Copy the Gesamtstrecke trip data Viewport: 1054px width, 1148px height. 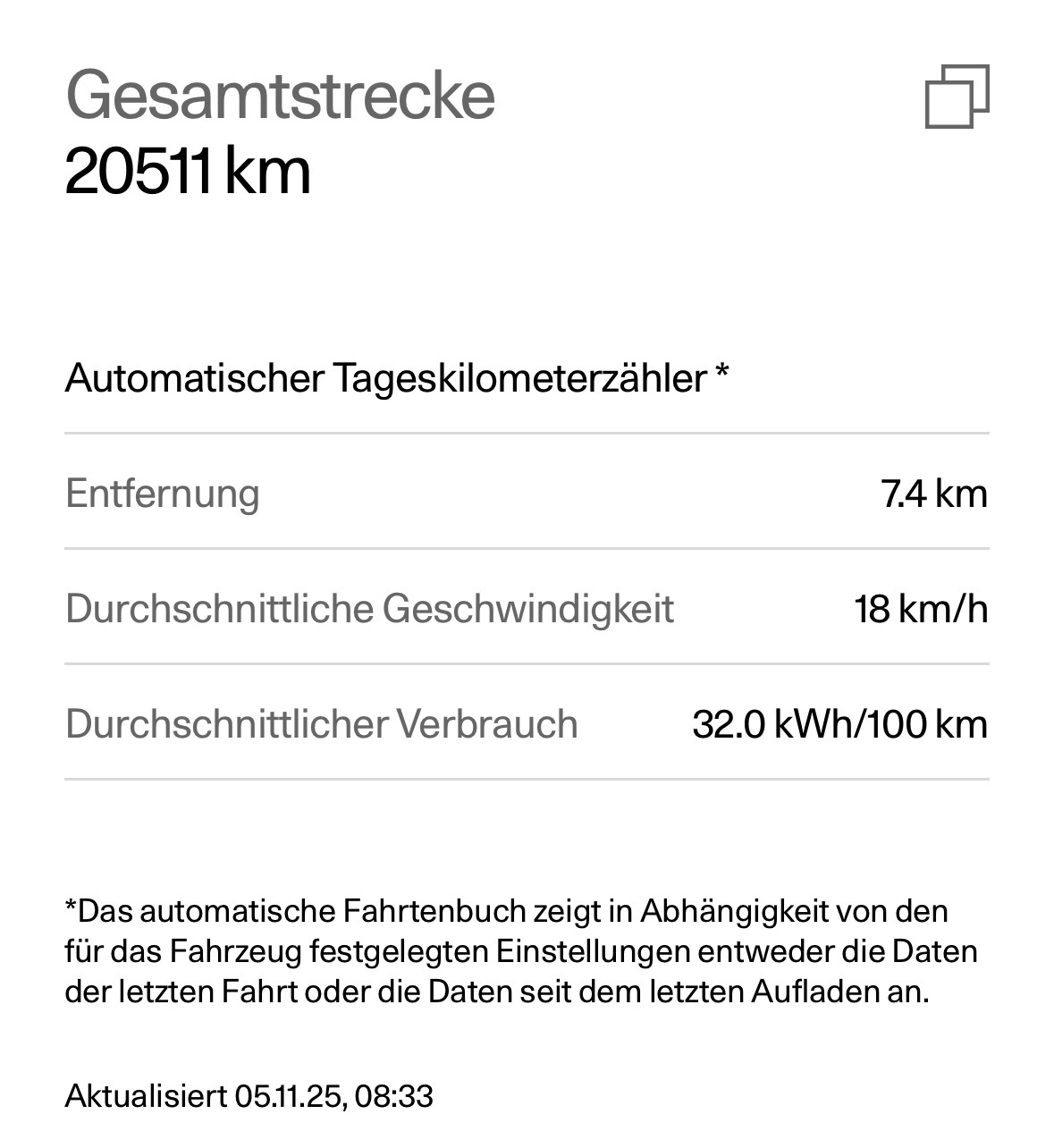957,97
